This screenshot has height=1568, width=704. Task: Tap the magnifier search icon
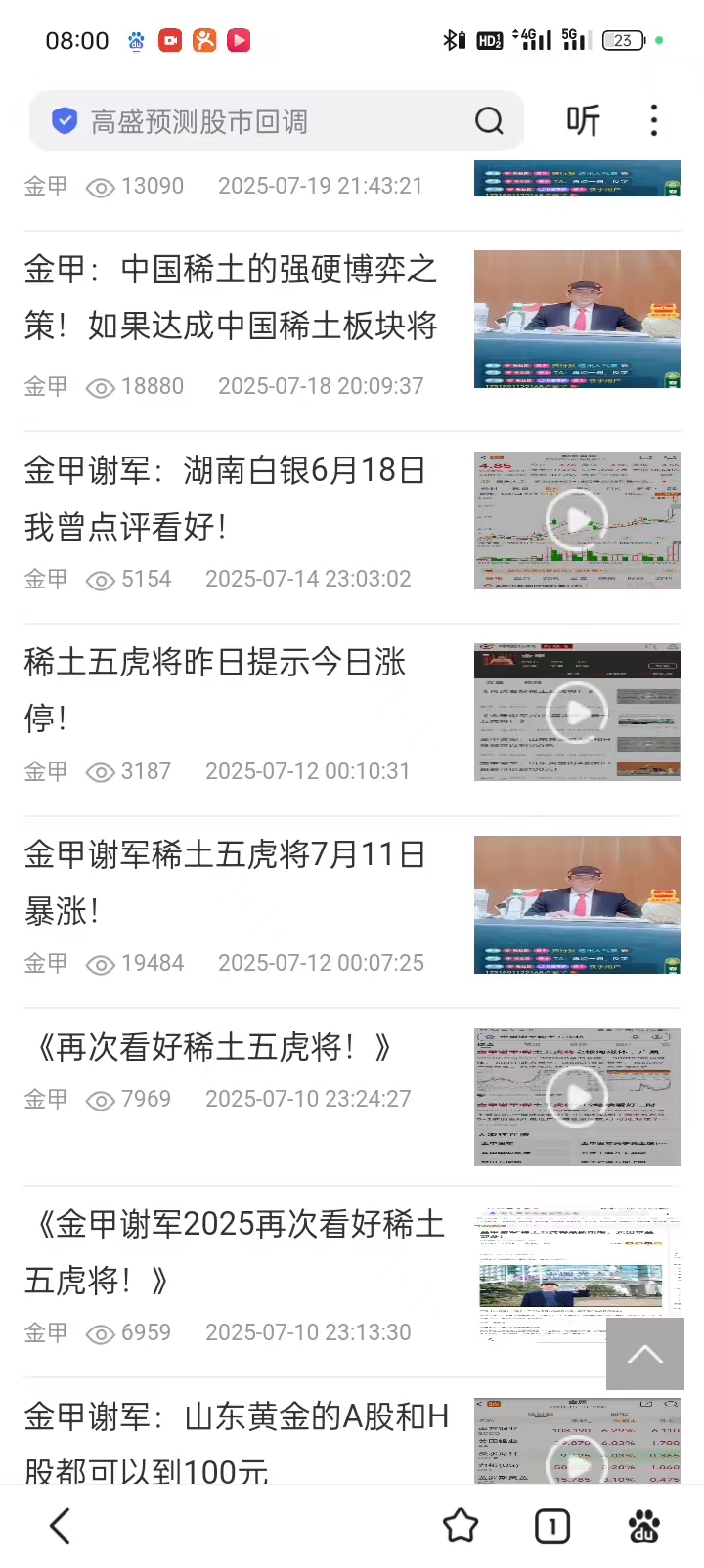coord(489,121)
